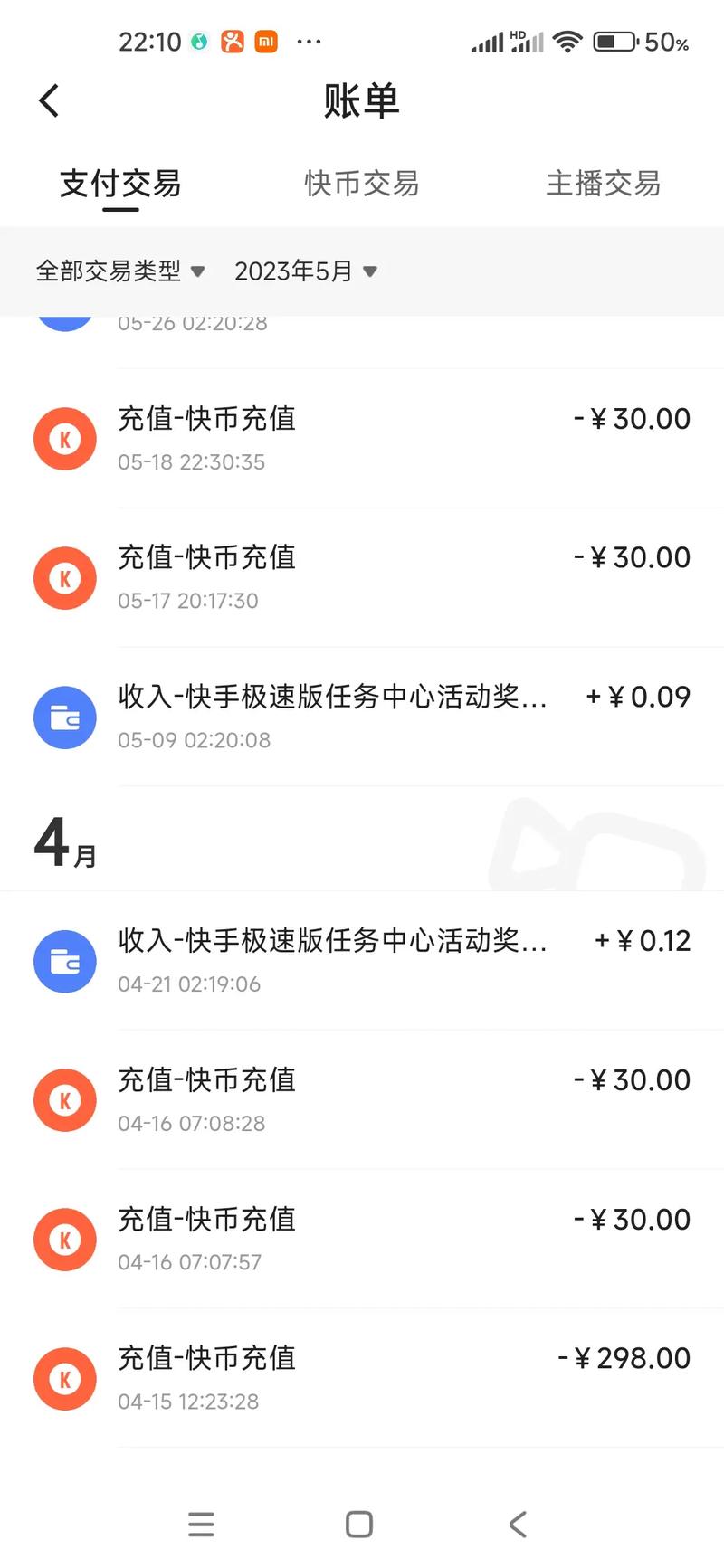Select the 支付交易 tab
This screenshot has width=724, height=1568.
pos(121,184)
